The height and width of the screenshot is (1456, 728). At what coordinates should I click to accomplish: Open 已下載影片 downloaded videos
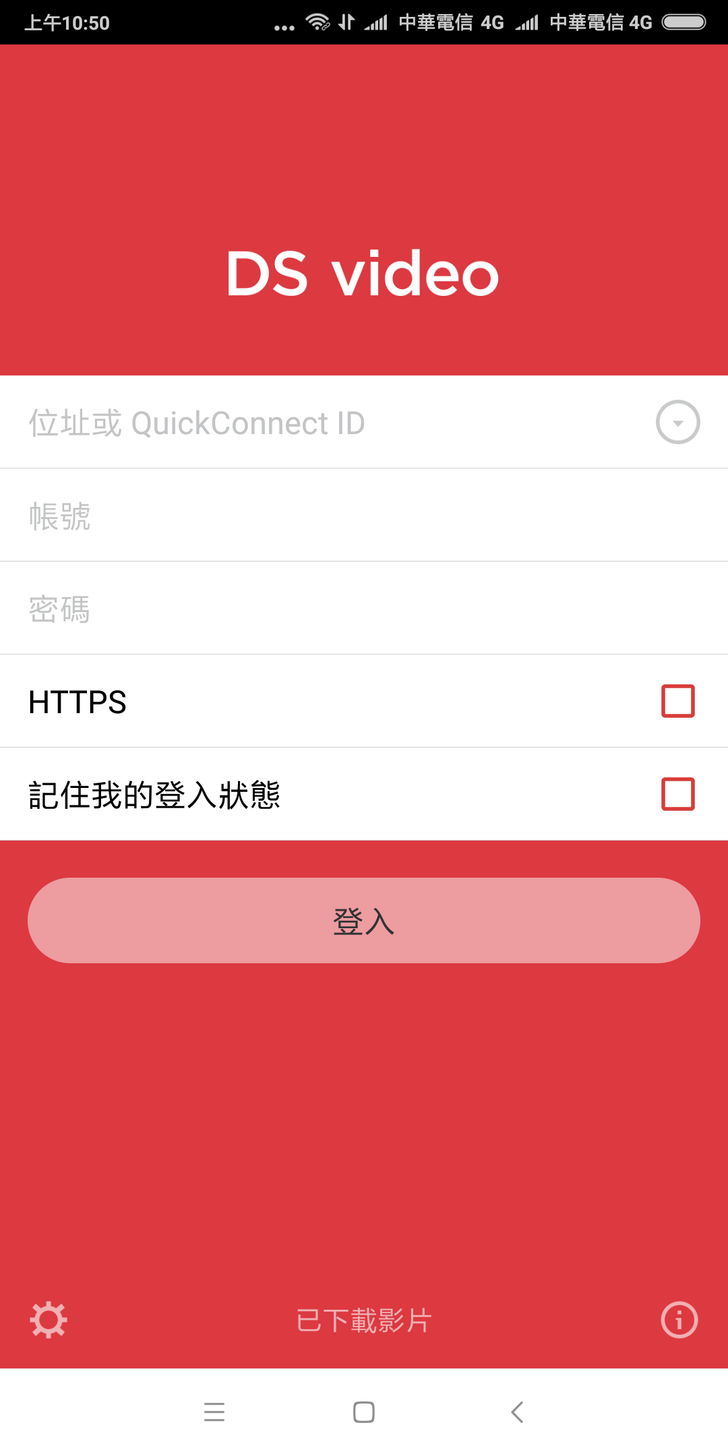[363, 1321]
